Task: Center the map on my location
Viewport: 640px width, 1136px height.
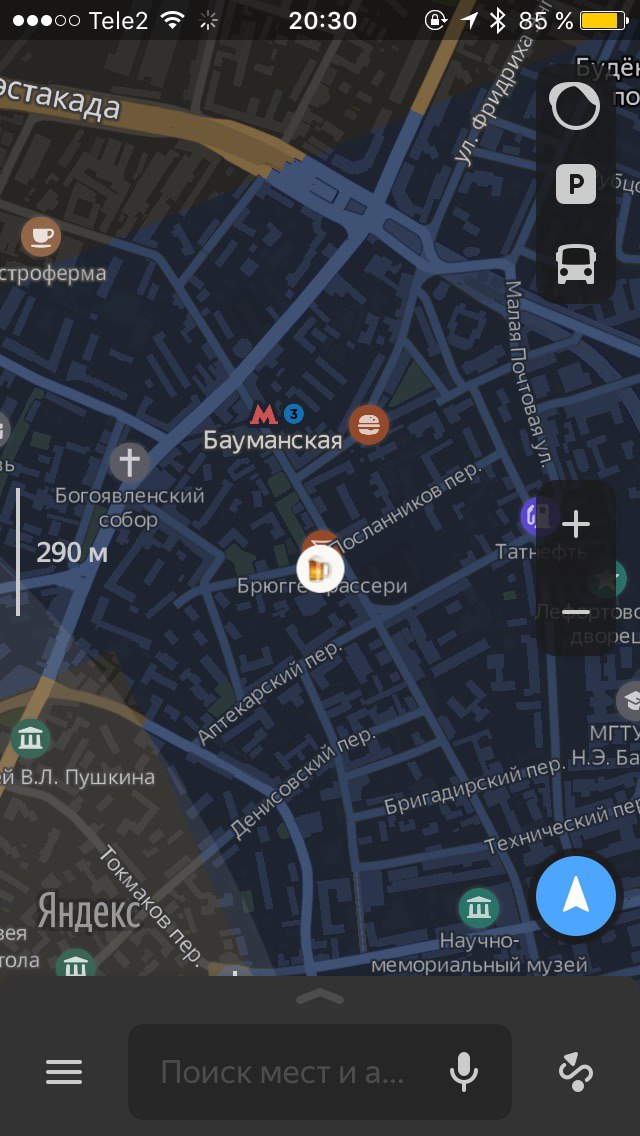Action: pyautogui.click(x=575, y=896)
